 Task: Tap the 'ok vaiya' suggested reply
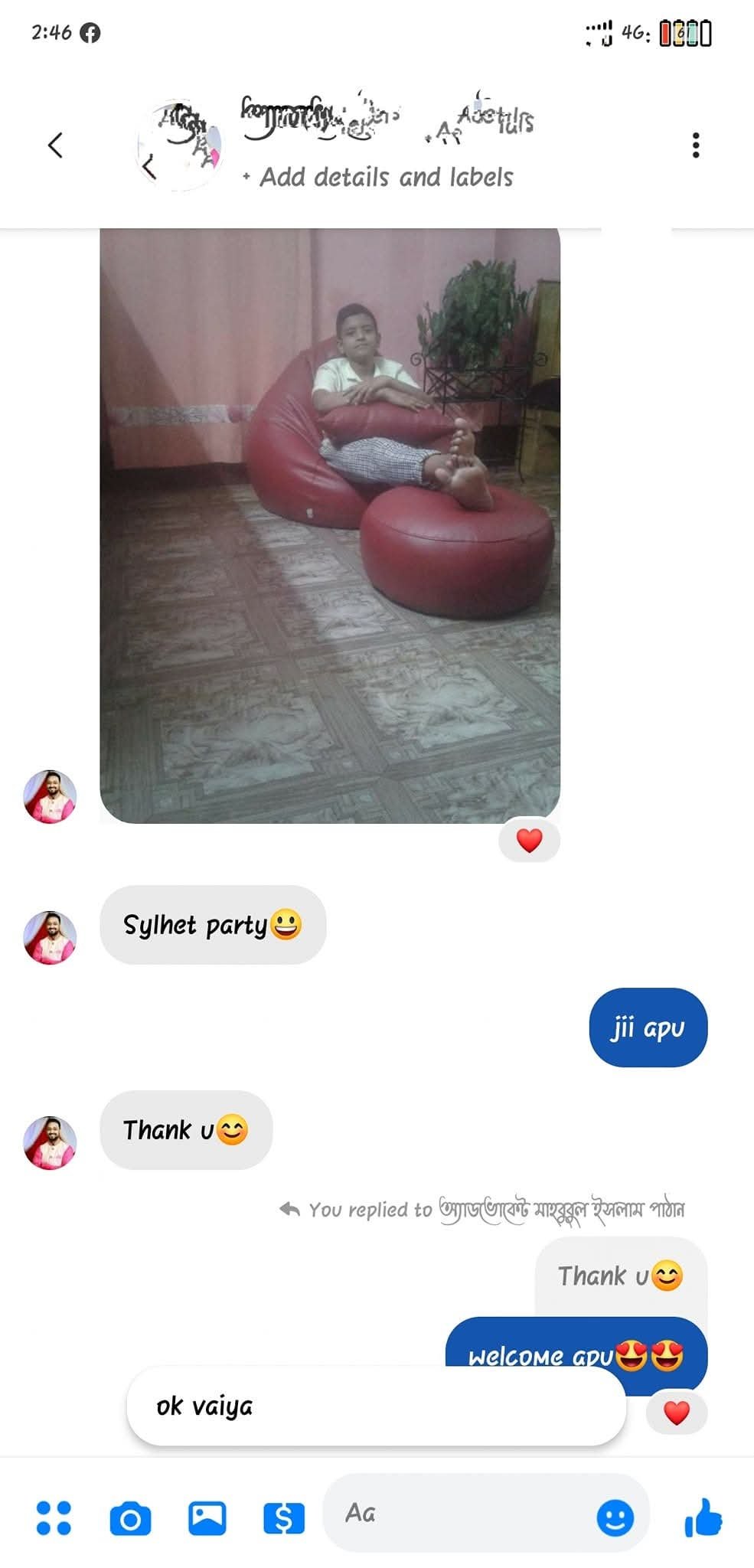tap(375, 1406)
